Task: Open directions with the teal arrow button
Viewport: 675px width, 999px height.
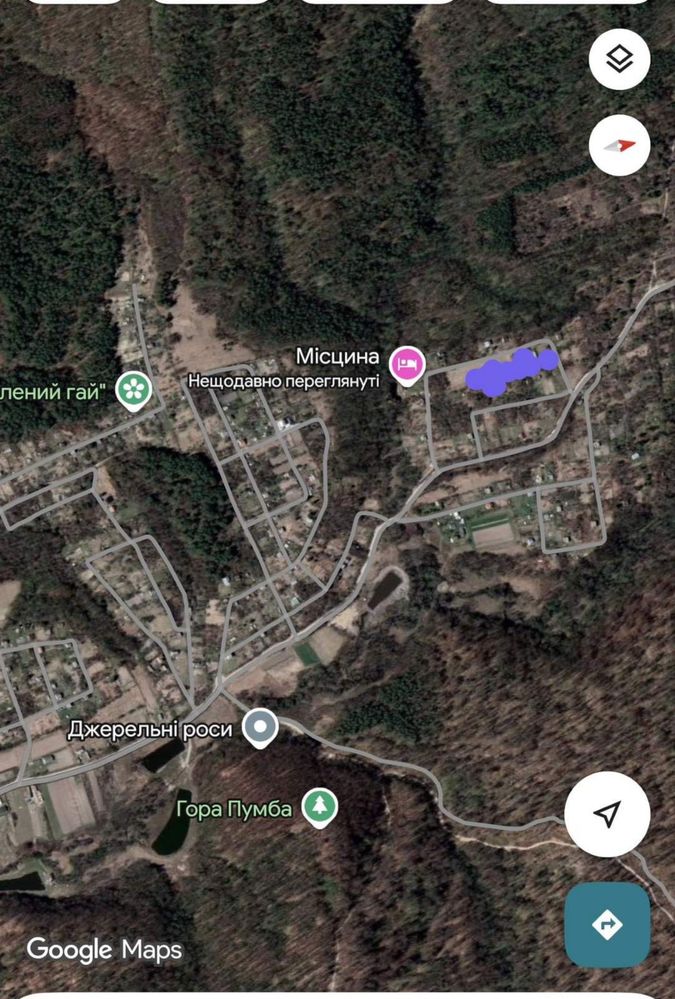Action: tap(607, 925)
